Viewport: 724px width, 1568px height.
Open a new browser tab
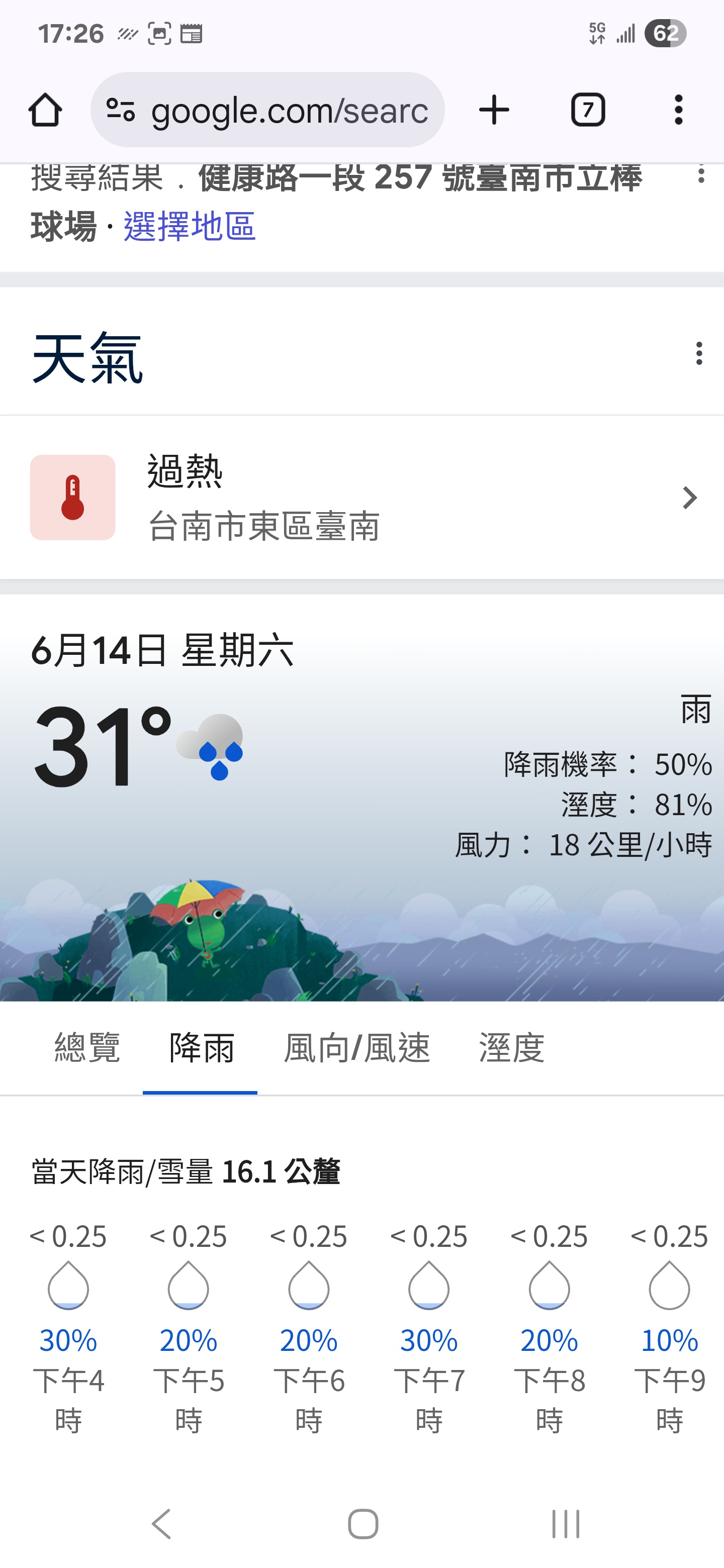494,110
